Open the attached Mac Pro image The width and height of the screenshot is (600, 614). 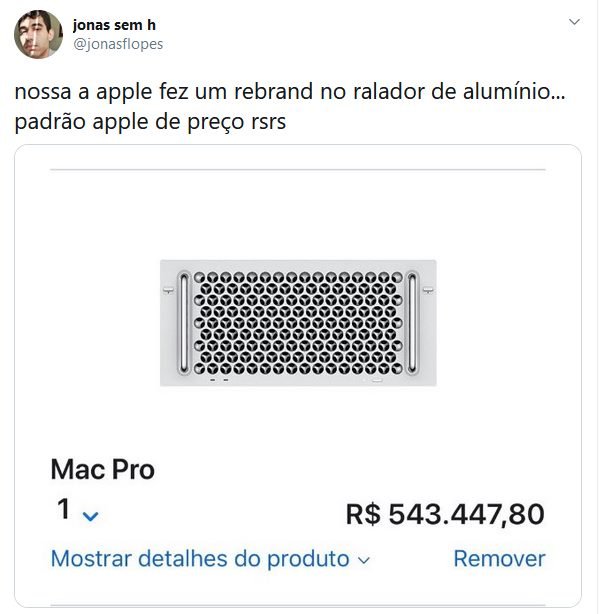pos(299,322)
